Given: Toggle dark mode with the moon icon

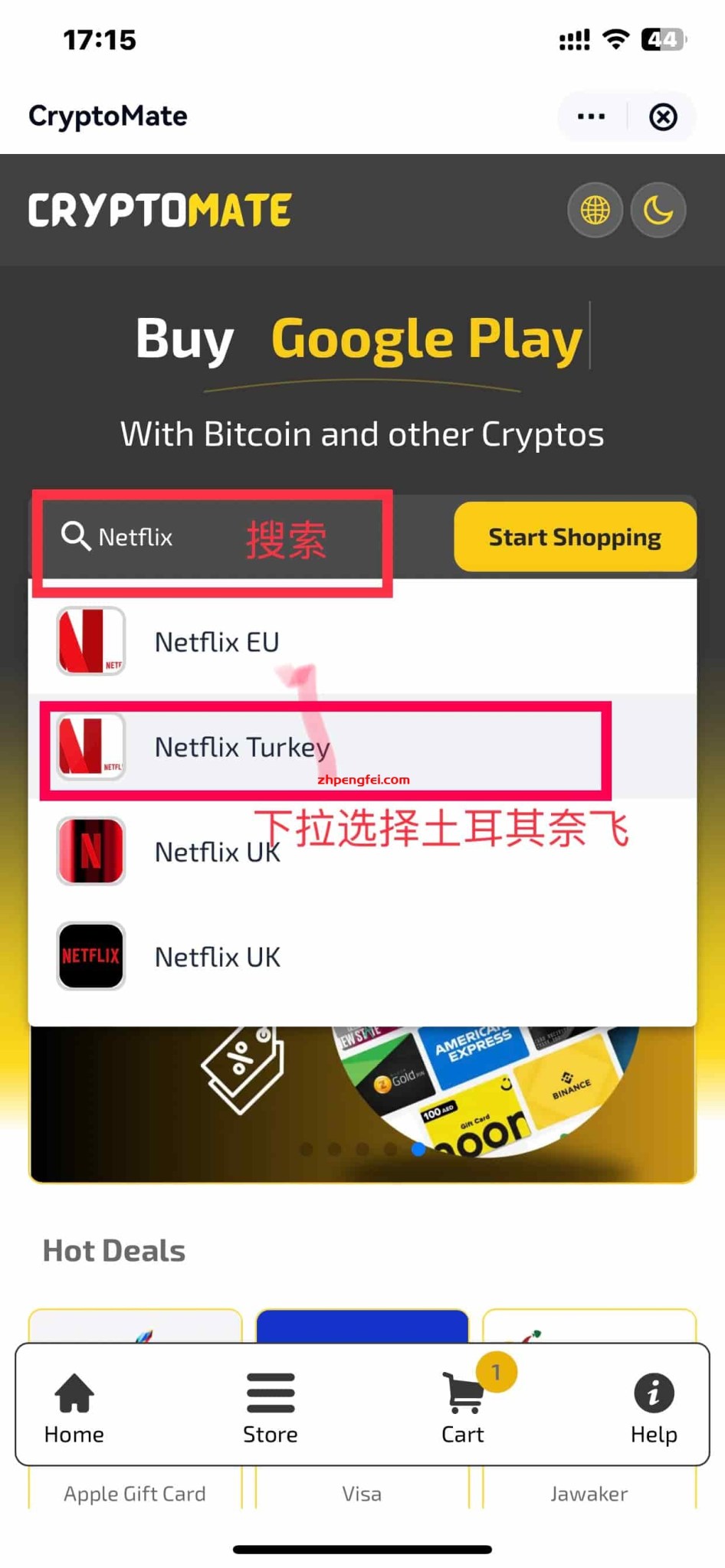Looking at the screenshot, I should [x=658, y=210].
